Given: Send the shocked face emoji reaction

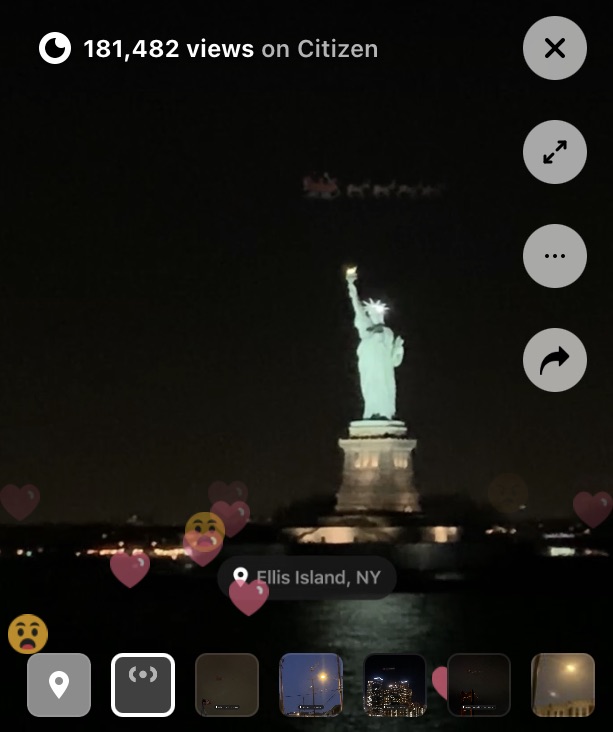Looking at the screenshot, I should [28, 634].
